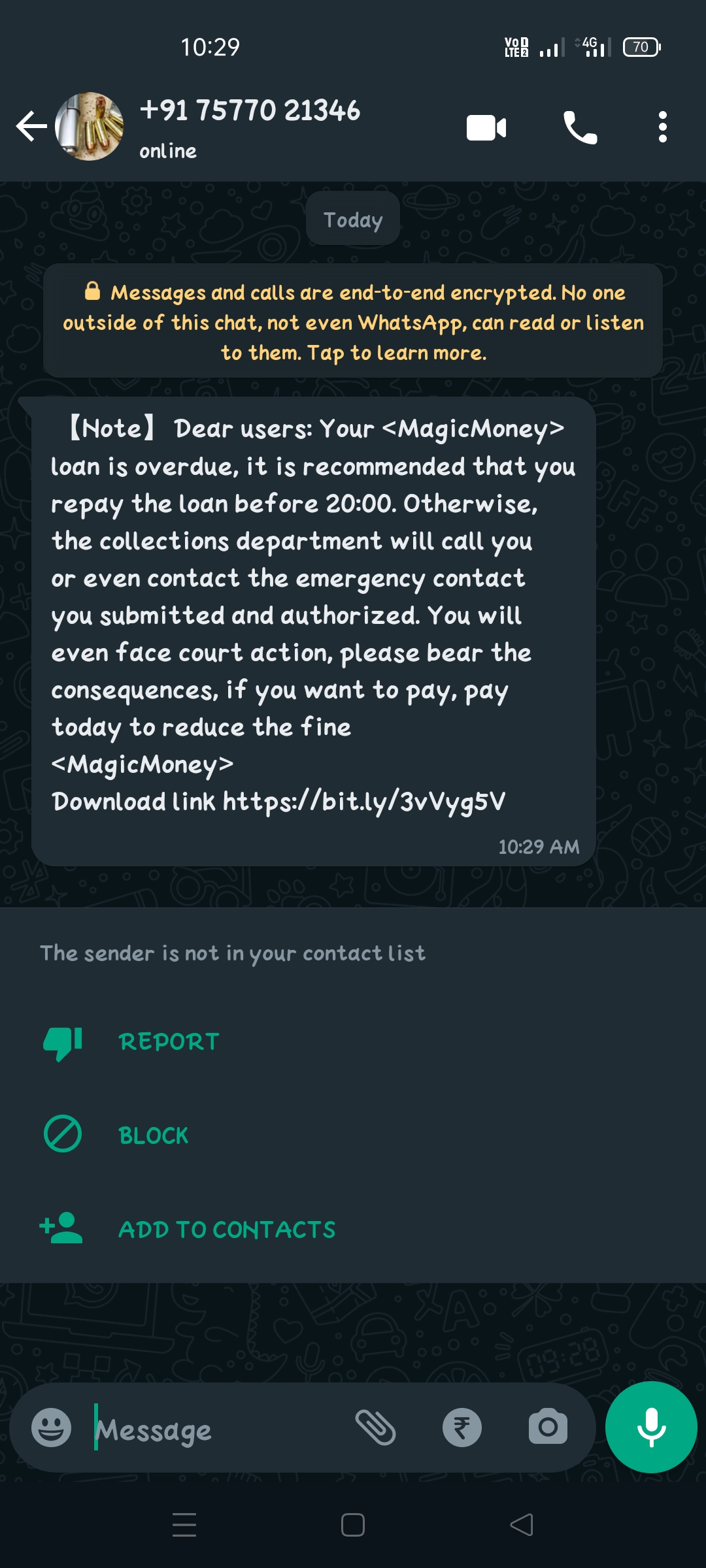Tap the voice message microphone
The height and width of the screenshot is (1568, 706).
click(x=651, y=1428)
